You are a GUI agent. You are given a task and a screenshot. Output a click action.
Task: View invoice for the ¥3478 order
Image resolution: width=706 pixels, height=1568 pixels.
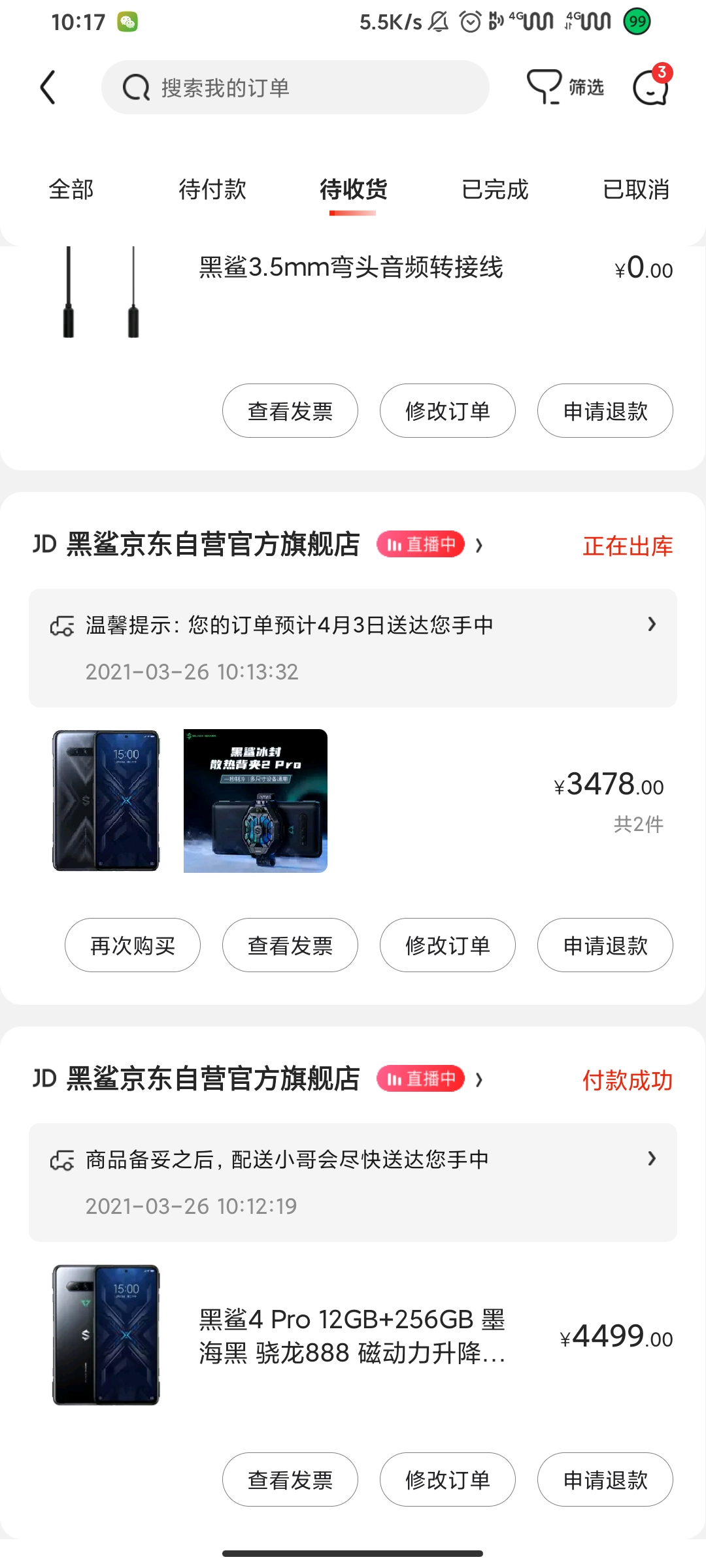(290, 945)
